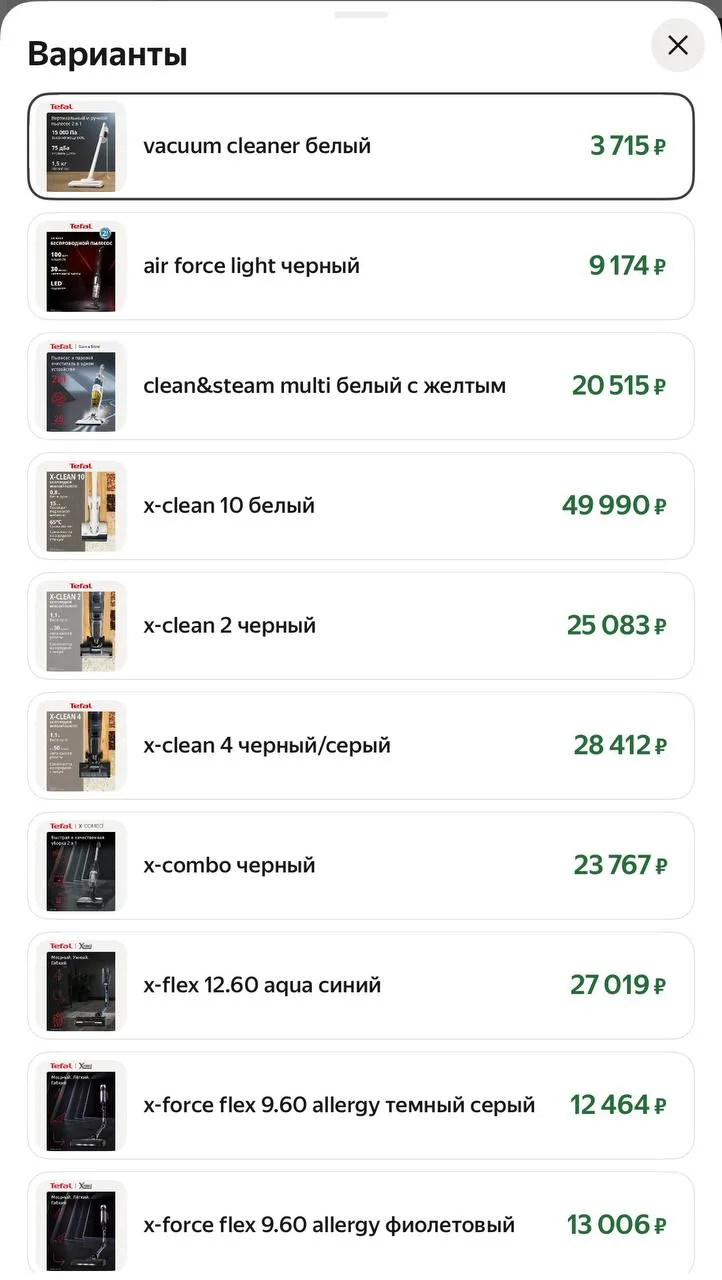Viewport: 722px width, 1280px height.
Task: Choose the x-clean 2 черный variant
Action: (x=361, y=626)
